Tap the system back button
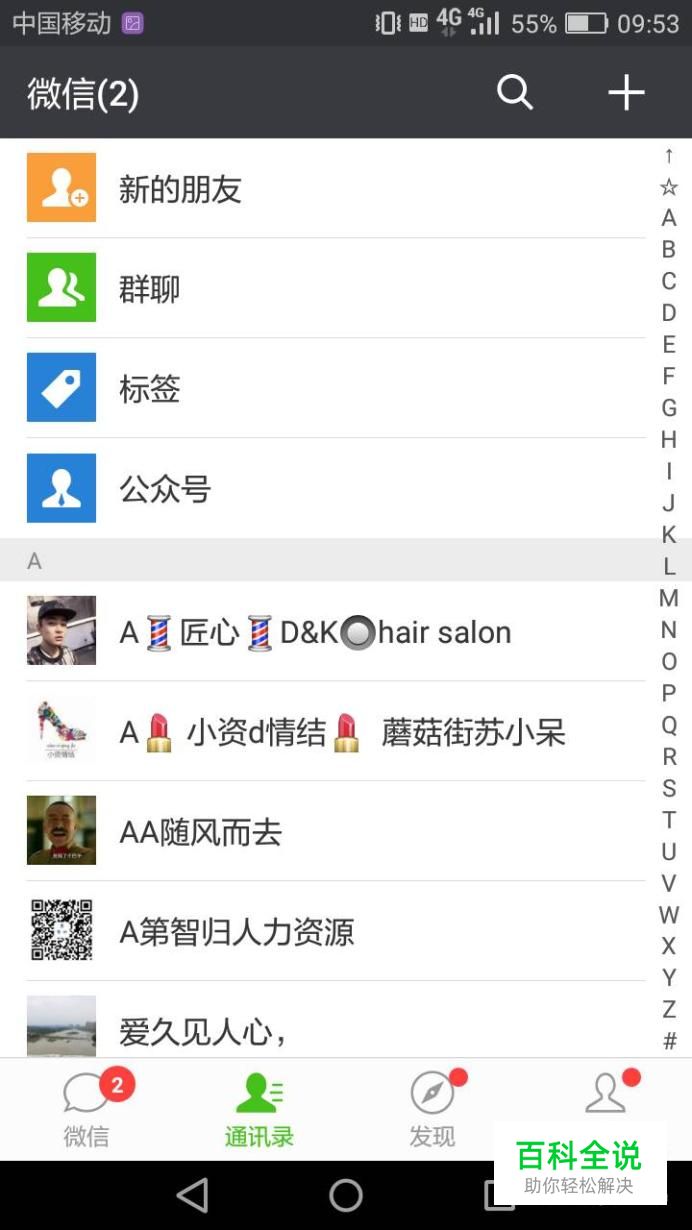Image resolution: width=692 pixels, height=1230 pixels. pos(192,1195)
